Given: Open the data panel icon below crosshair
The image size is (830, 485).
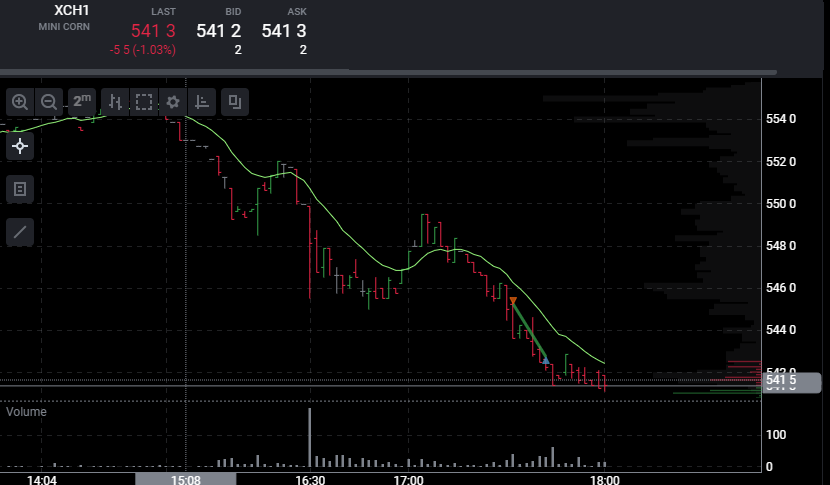Looking at the screenshot, I should click(x=20, y=189).
